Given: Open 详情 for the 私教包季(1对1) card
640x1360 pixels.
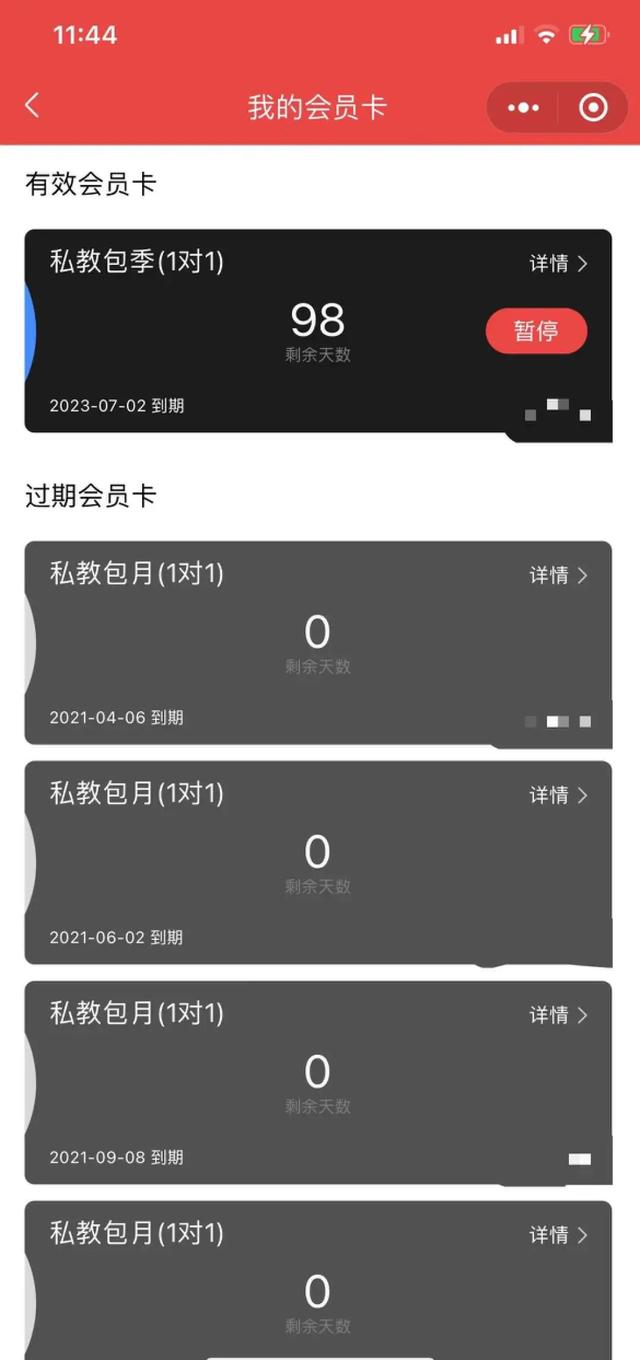Looking at the screenshot, I should 558,263.
